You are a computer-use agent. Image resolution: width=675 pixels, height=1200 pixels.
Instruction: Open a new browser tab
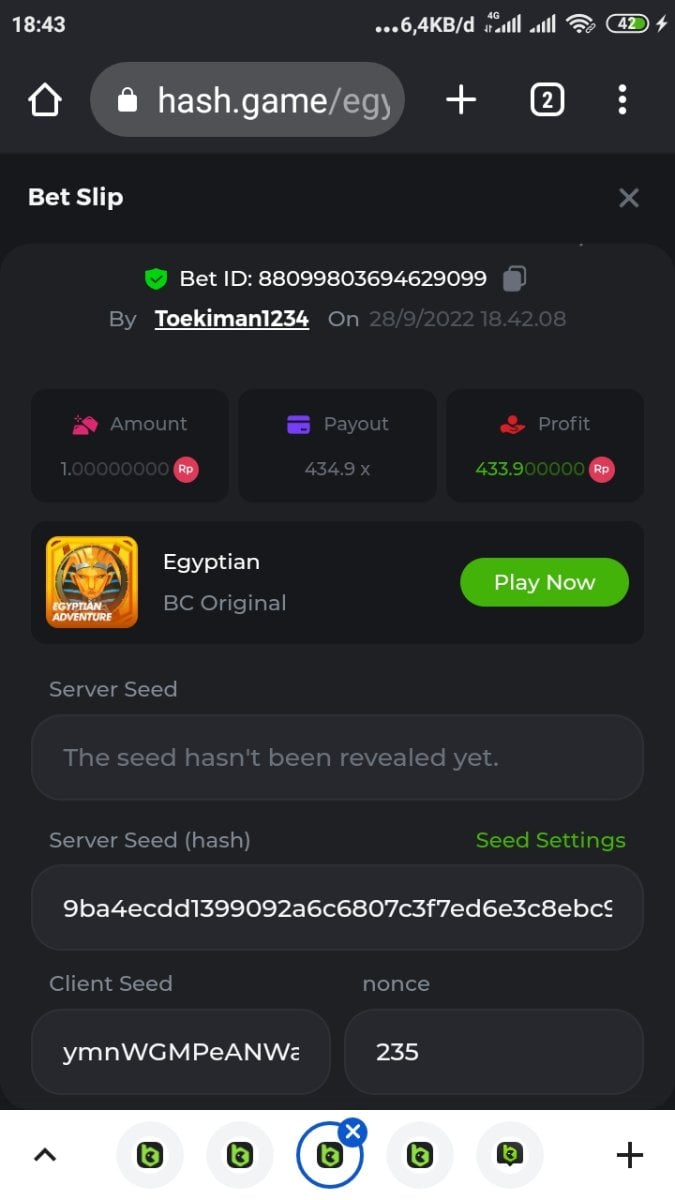[x=460, y=100]
